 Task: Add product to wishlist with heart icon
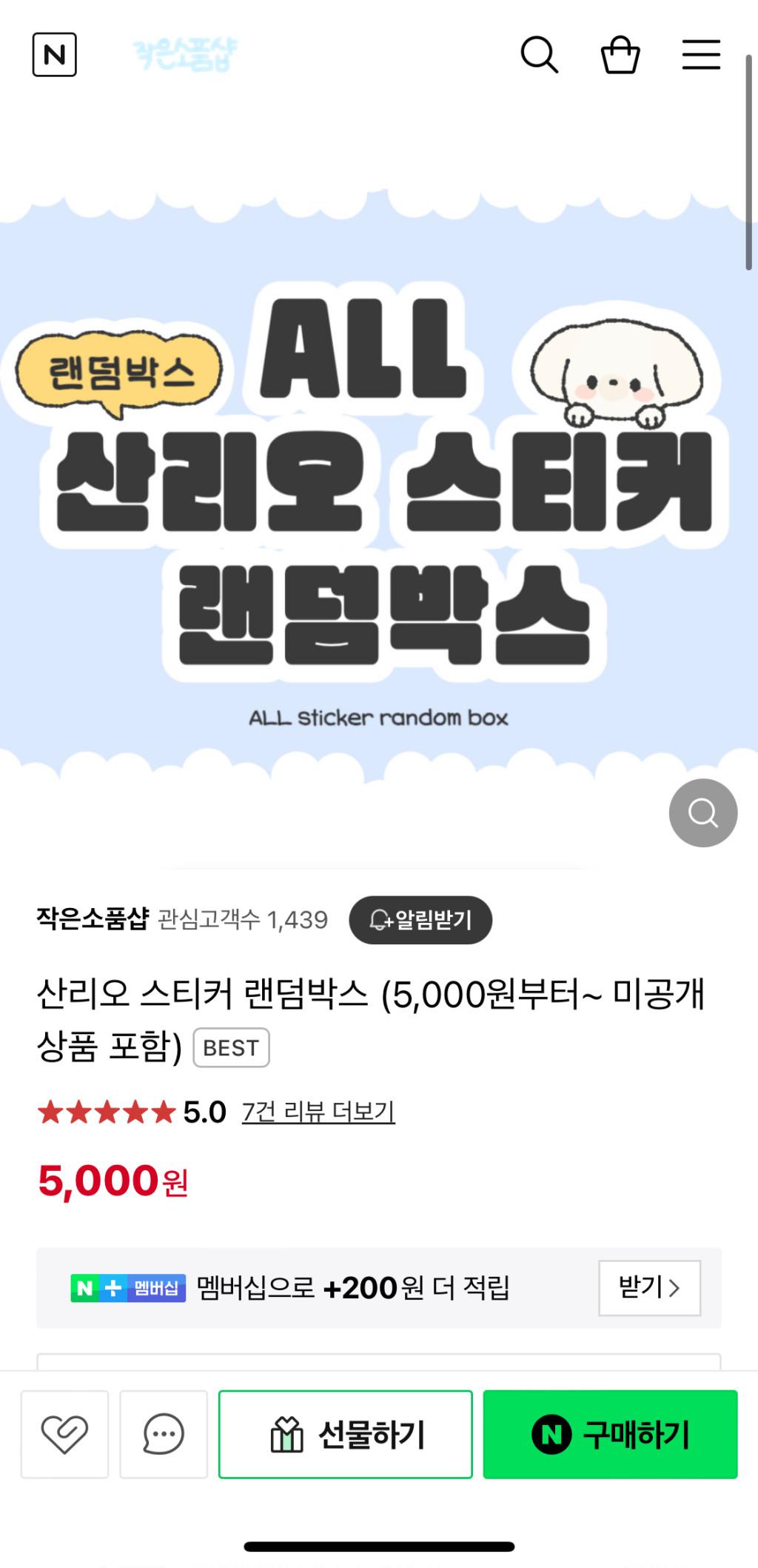[x=64, y=1434]
